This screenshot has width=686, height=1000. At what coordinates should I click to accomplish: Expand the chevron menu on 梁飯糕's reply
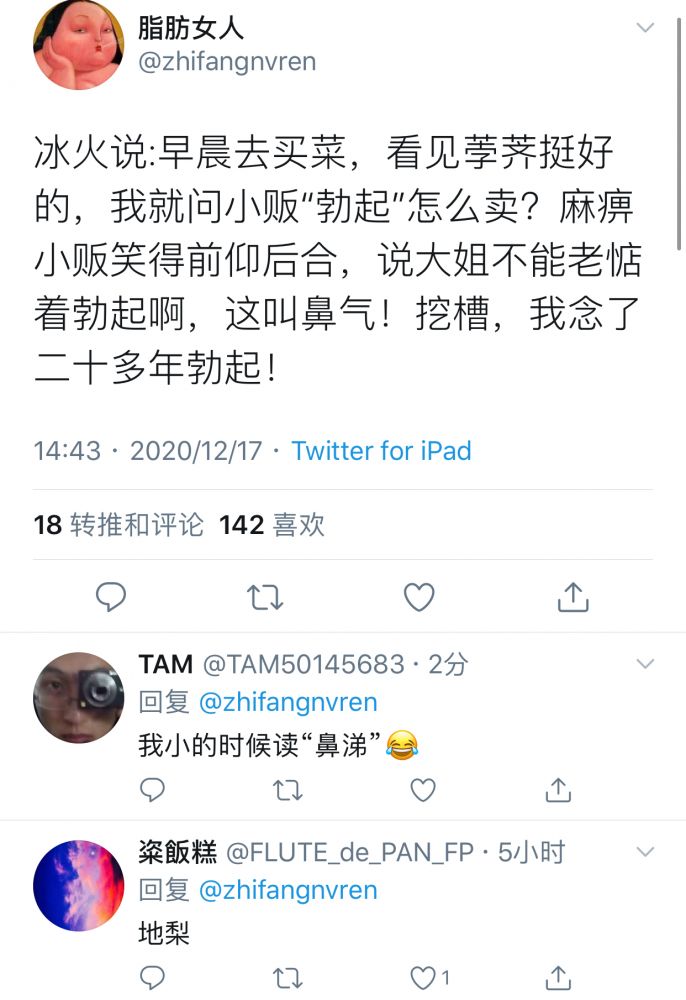click(646, 852)
